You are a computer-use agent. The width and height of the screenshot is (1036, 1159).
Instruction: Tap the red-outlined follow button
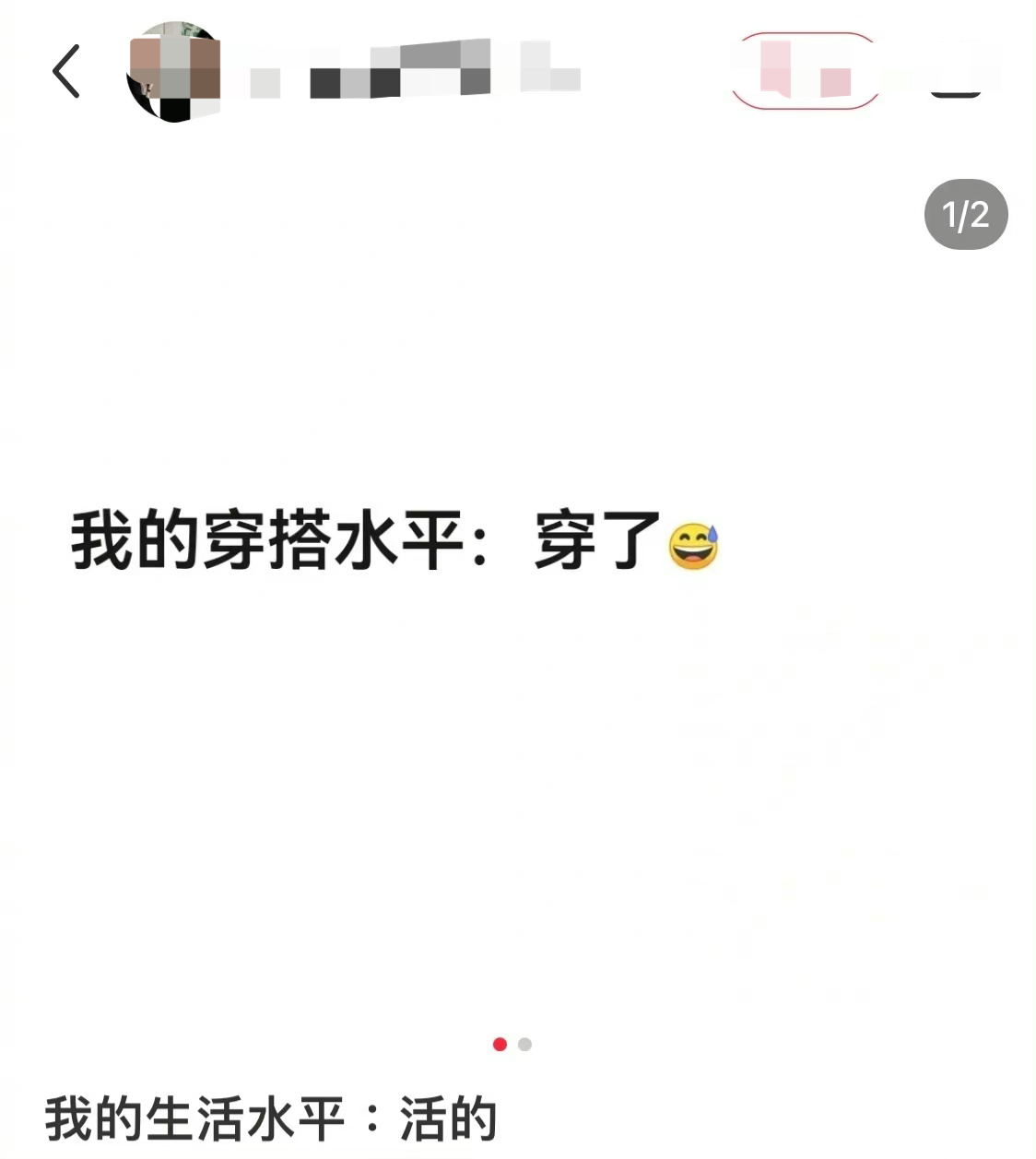[806, 71]
